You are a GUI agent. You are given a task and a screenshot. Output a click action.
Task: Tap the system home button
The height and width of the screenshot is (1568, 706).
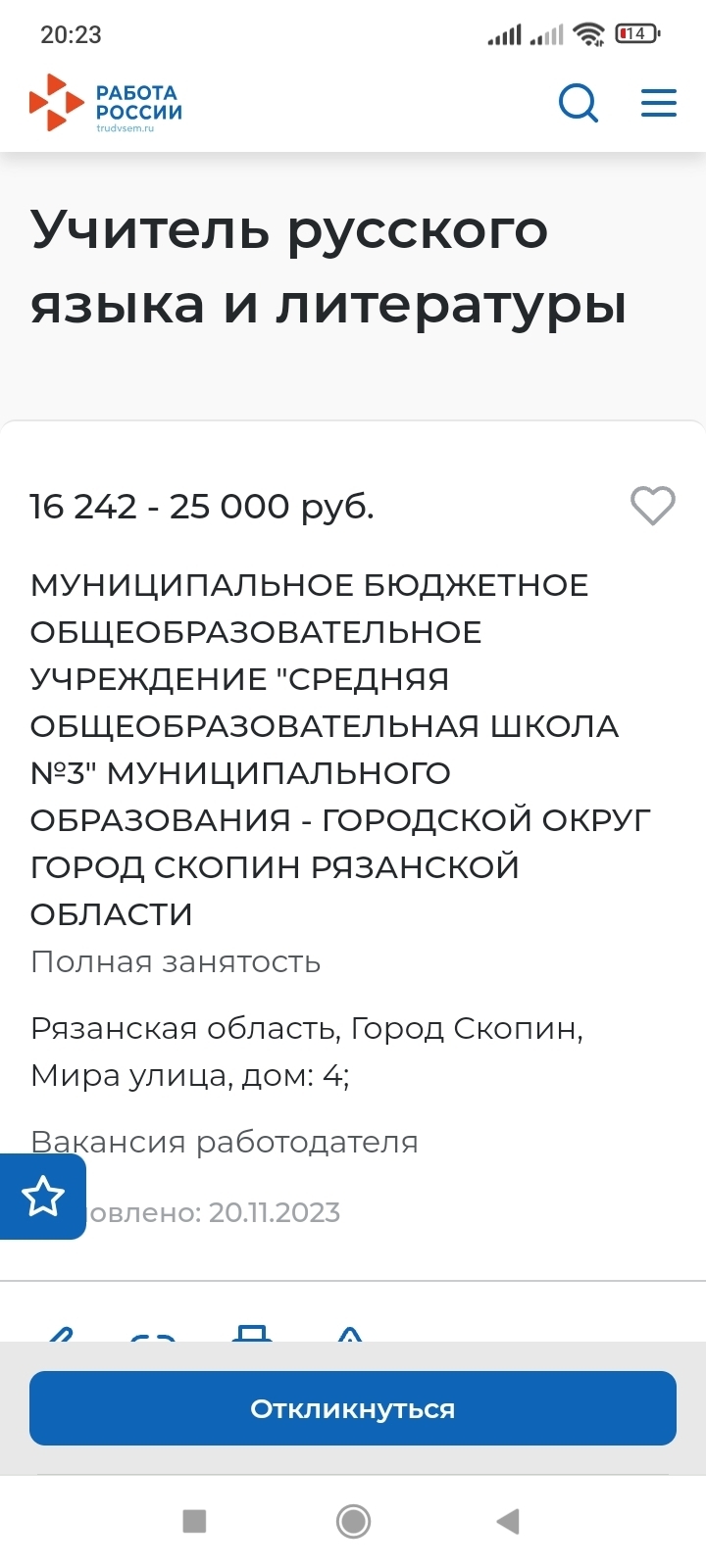pyautogui.click(x=353, y=1521)
